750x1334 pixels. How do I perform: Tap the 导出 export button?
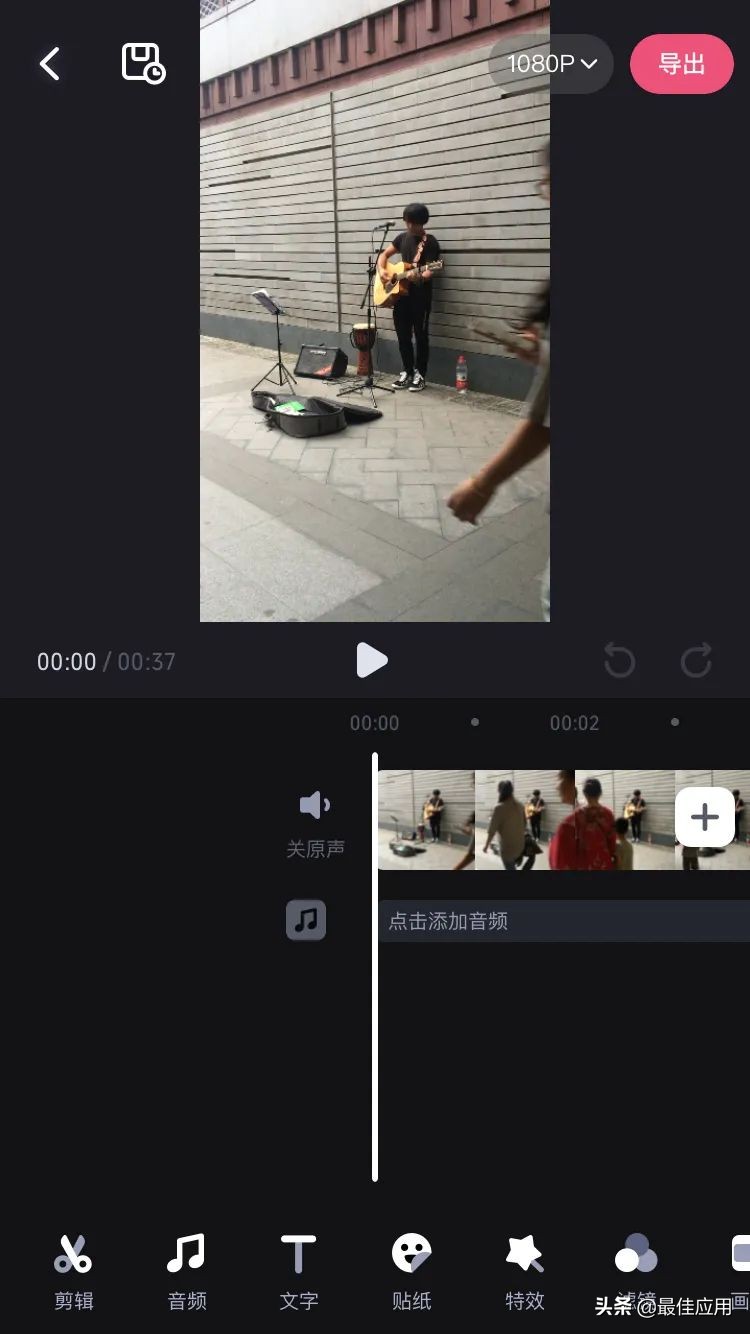coord(681,63)
